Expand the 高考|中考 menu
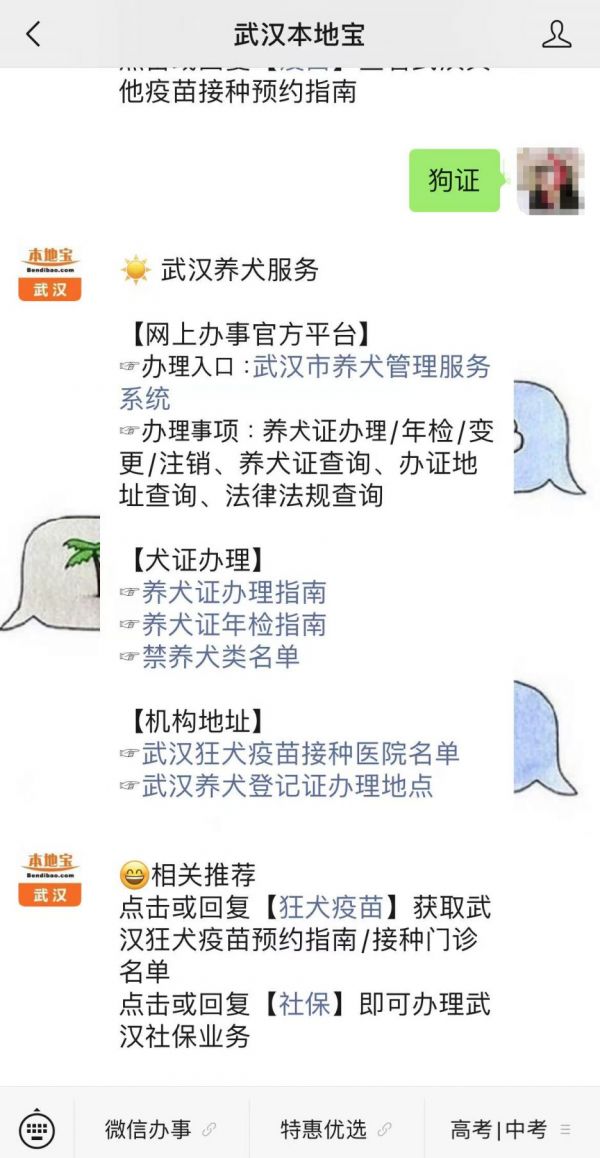Screen dimensions: 600x1158 pyautogui.click(x=511, y=1128)
